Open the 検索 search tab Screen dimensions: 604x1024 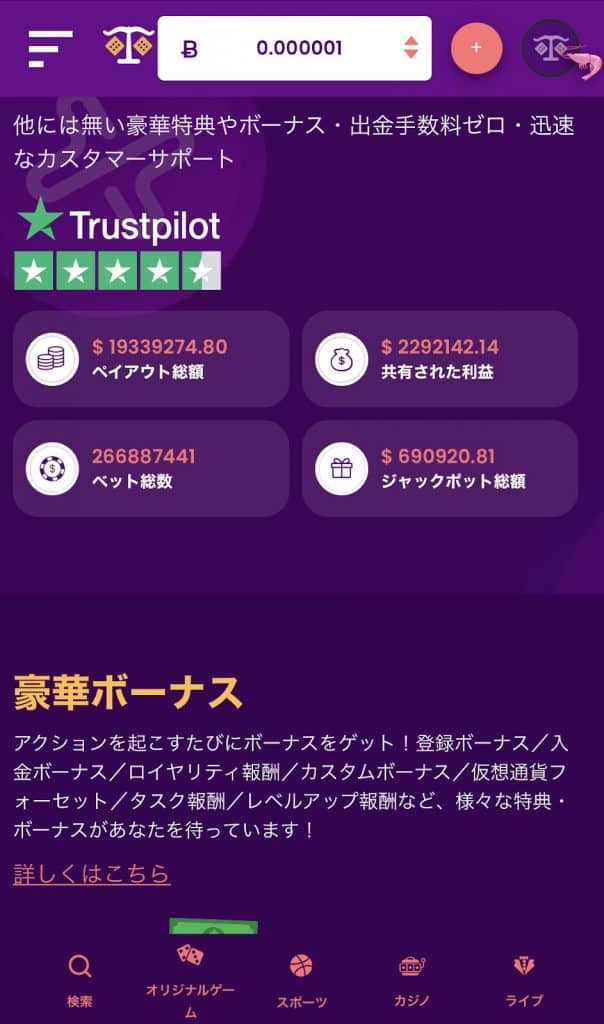(x=80, y=980)
